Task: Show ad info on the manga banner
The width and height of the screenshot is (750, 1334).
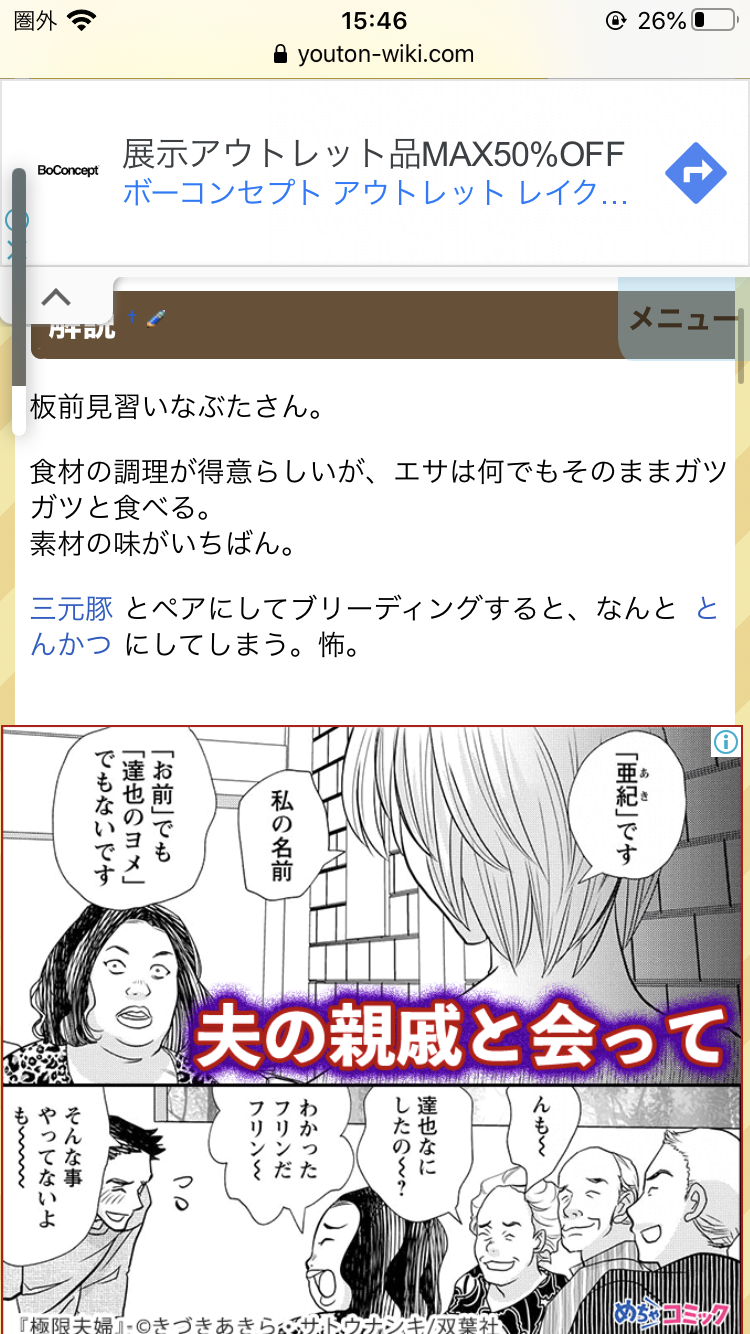Action: [727, 742]
